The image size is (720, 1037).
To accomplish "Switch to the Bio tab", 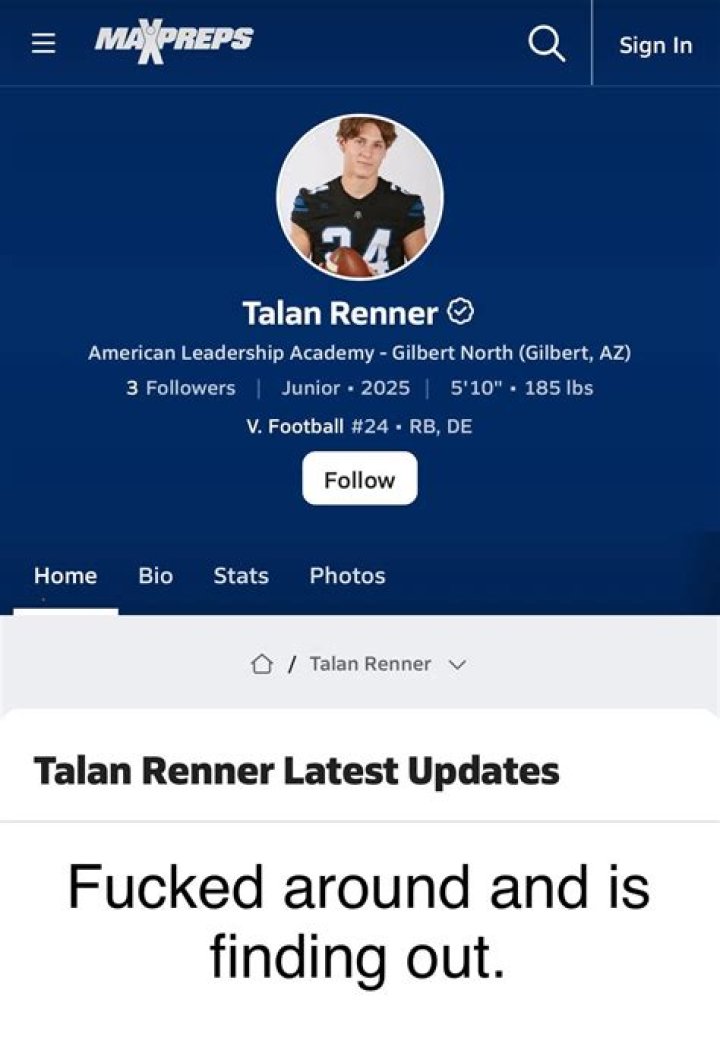I will (155, 576).
